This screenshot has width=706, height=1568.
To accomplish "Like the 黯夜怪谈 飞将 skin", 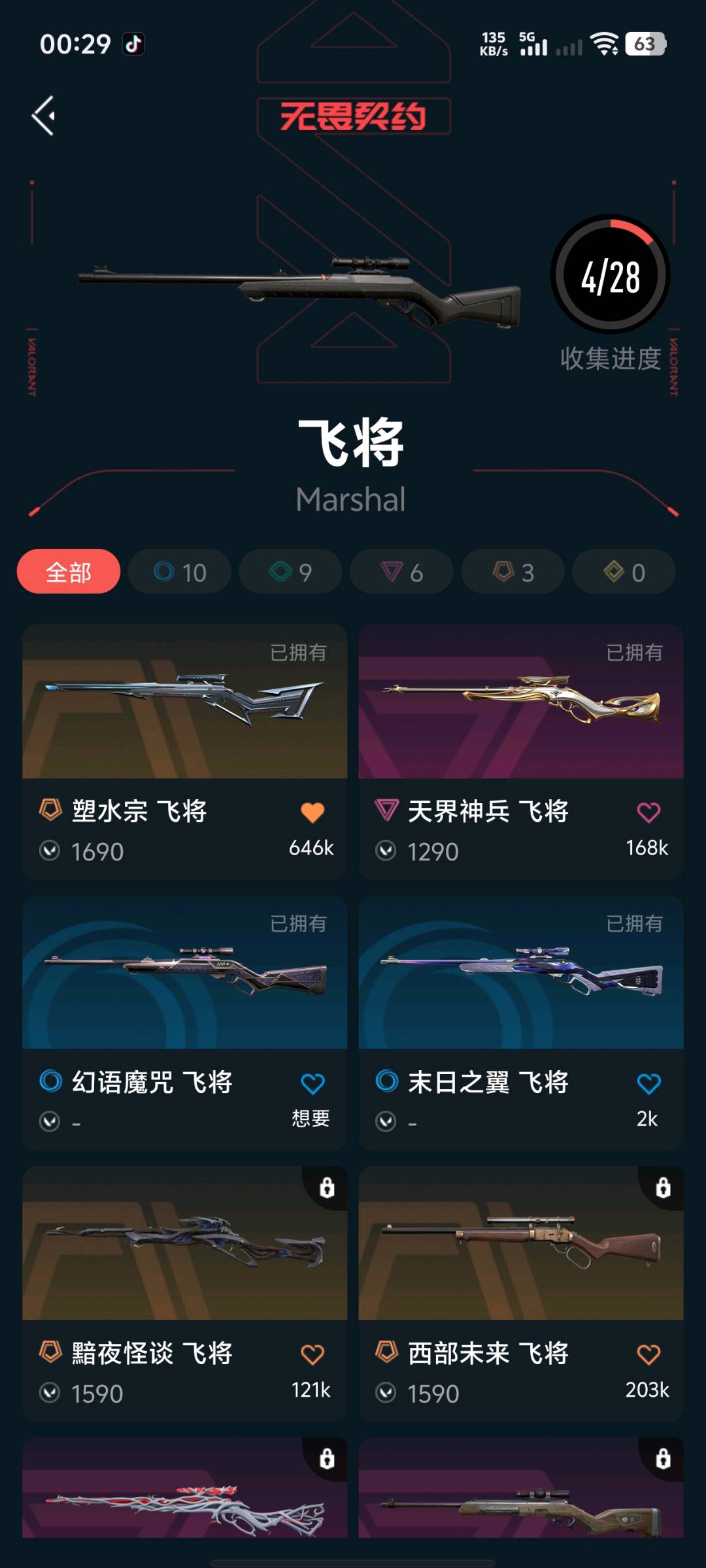I will [312, 1354].
